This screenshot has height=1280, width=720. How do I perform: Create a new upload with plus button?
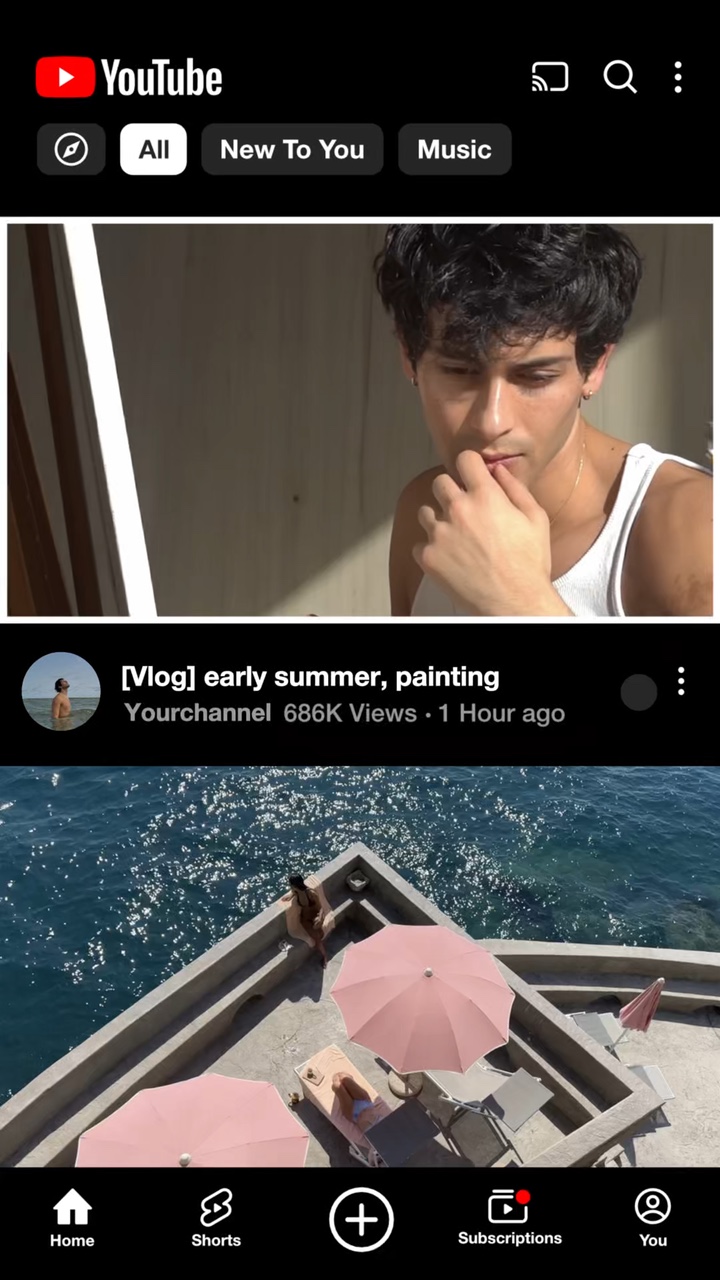[361, 1219]
